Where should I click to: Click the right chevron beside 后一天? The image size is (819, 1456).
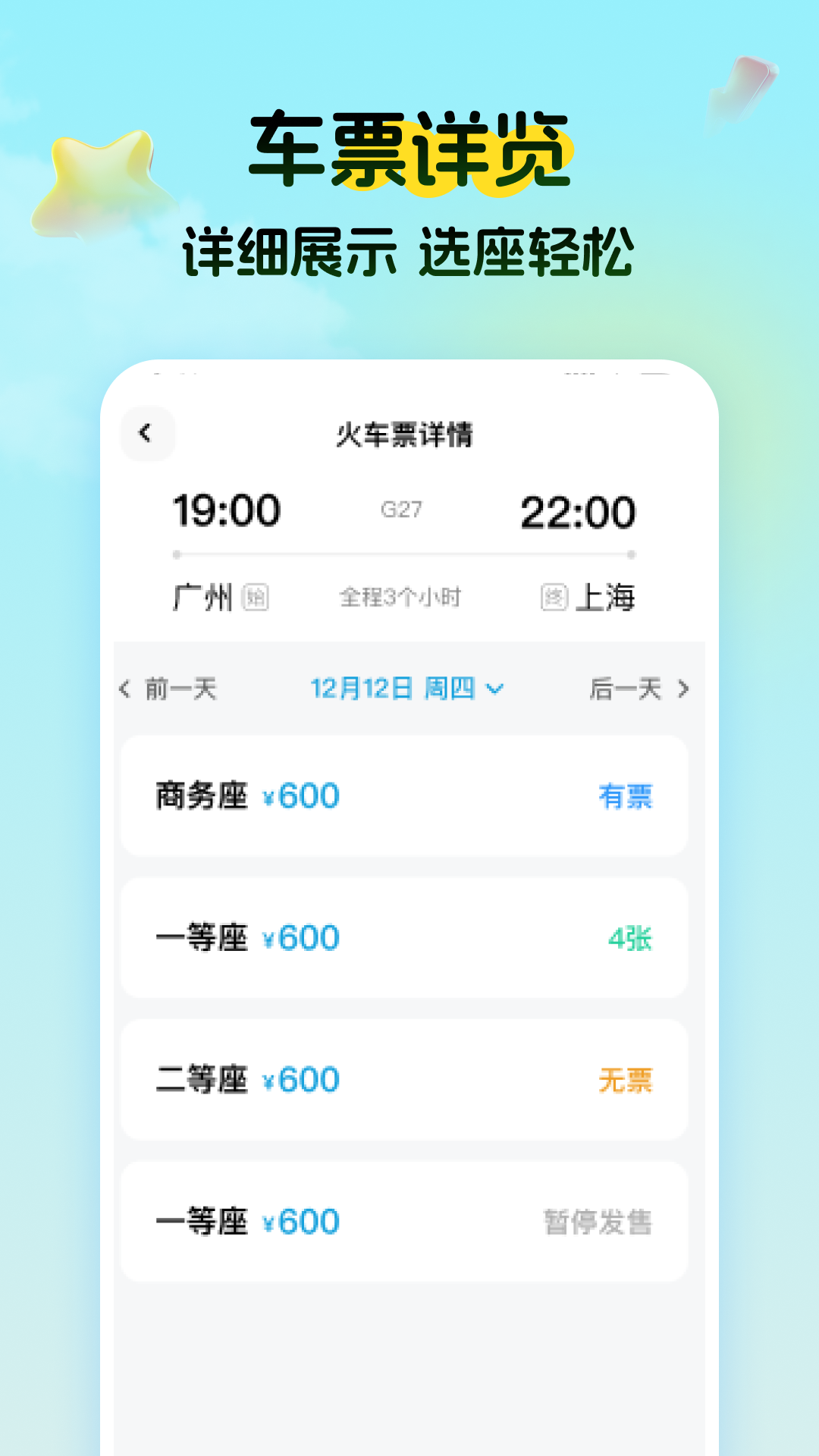pyautogui.click(x=686, y=689)
